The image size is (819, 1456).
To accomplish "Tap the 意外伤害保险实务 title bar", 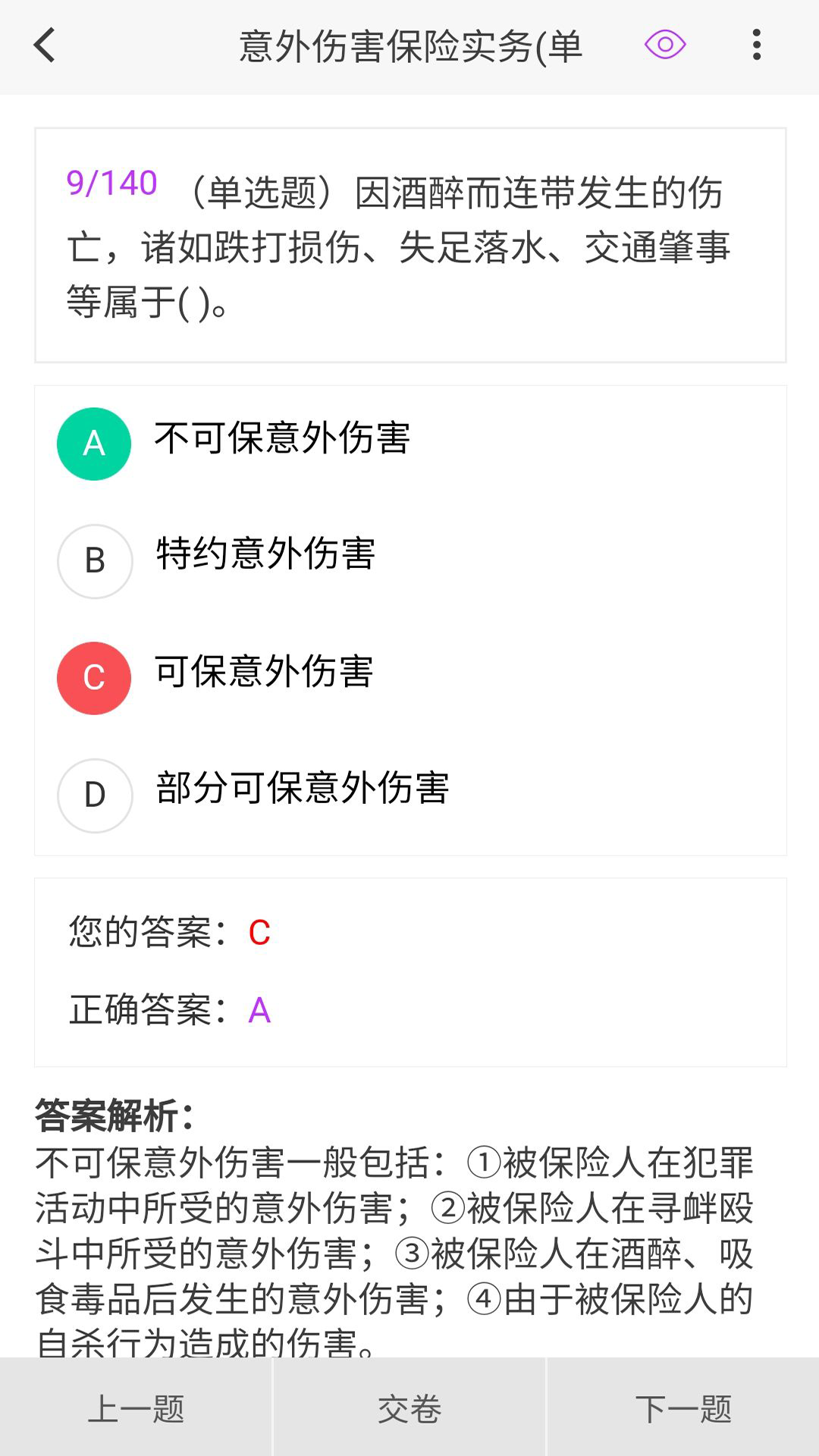I will (409, 45).
